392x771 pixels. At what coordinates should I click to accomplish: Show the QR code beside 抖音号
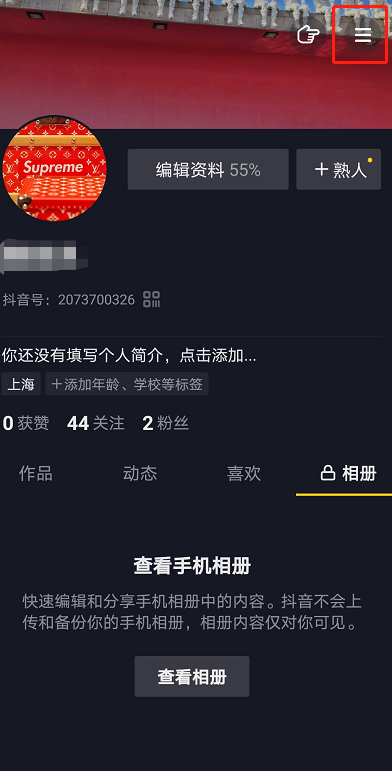[151, 299]
